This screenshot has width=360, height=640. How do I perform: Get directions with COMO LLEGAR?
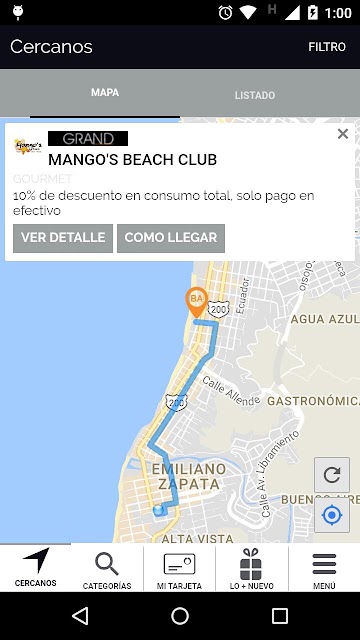click(171, 238)
